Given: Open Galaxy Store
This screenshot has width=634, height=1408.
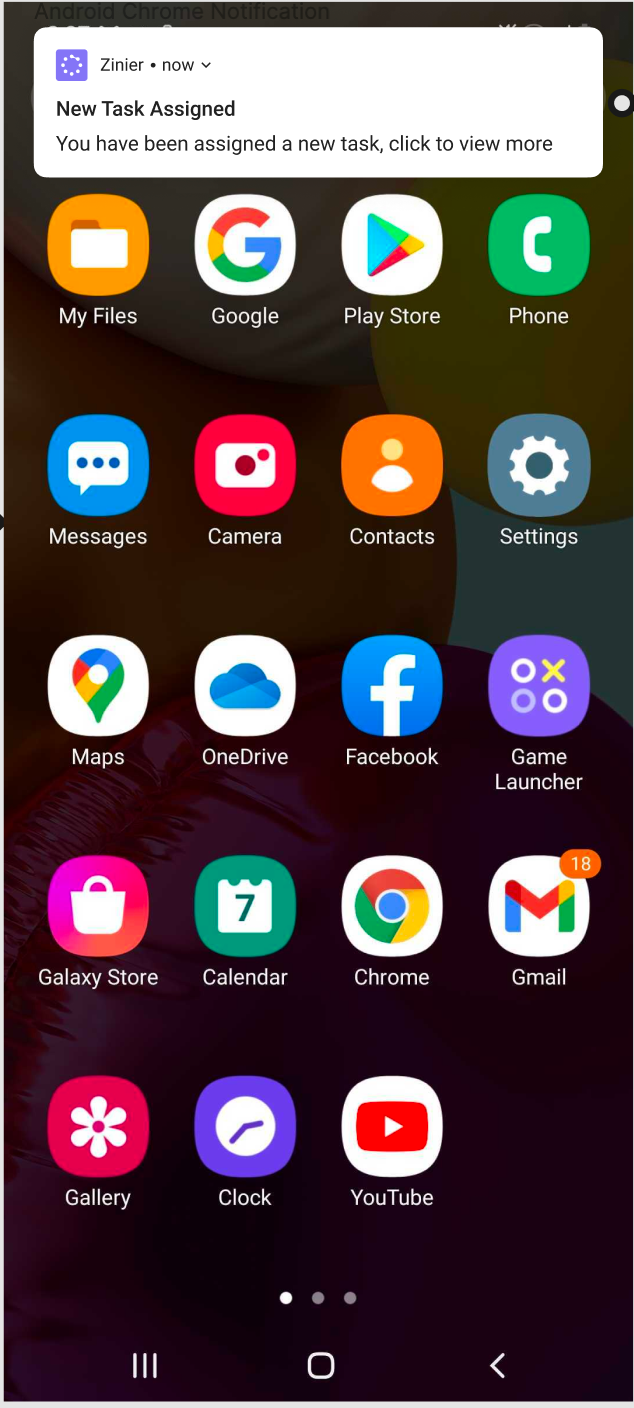Looking at the screenshot, I should pyautogui.click(x=98, y=907).
